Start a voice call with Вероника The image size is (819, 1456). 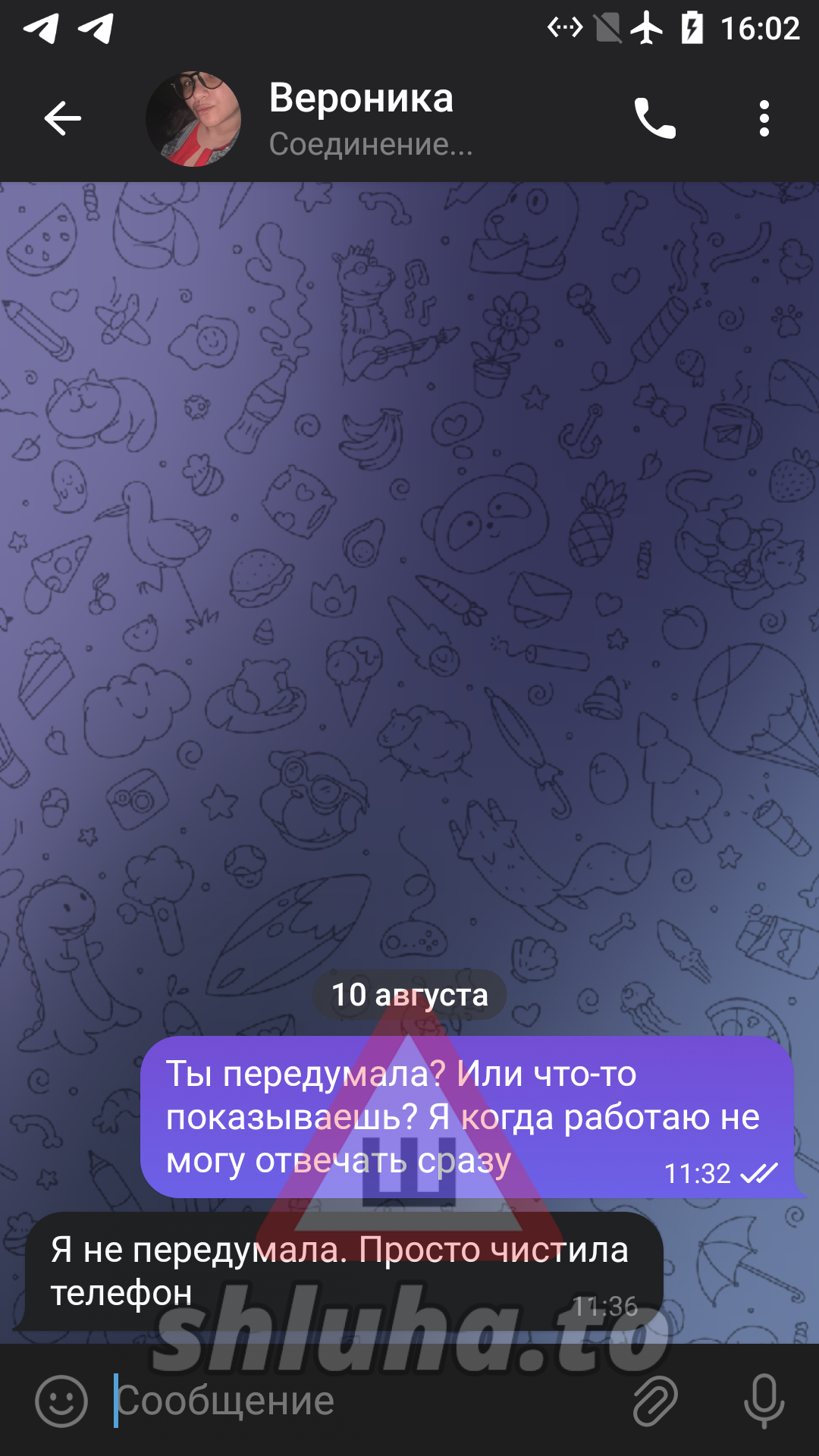pyautogui.click(x=654, y=118)
